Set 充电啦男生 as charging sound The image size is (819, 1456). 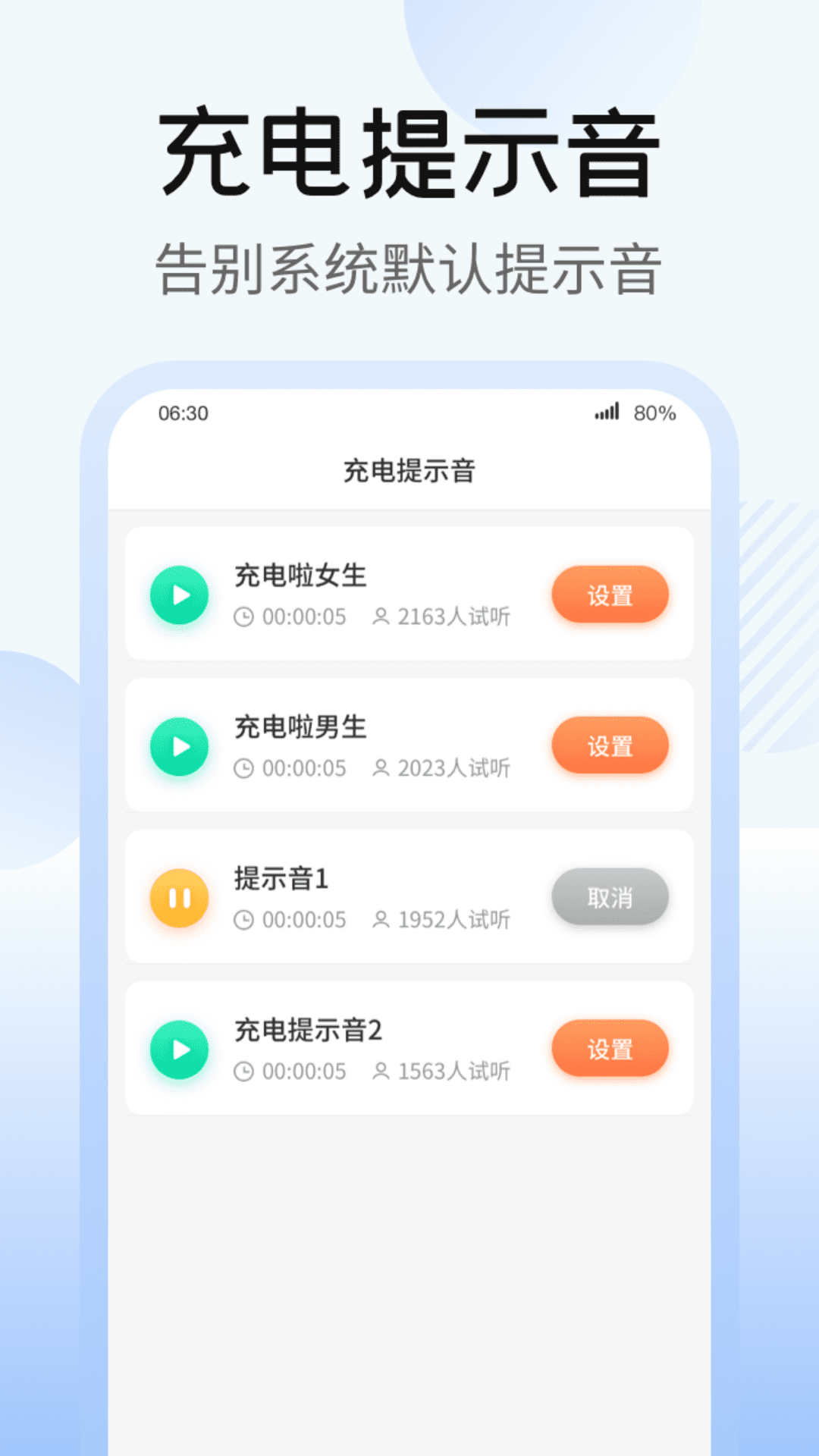pos(610,746)
